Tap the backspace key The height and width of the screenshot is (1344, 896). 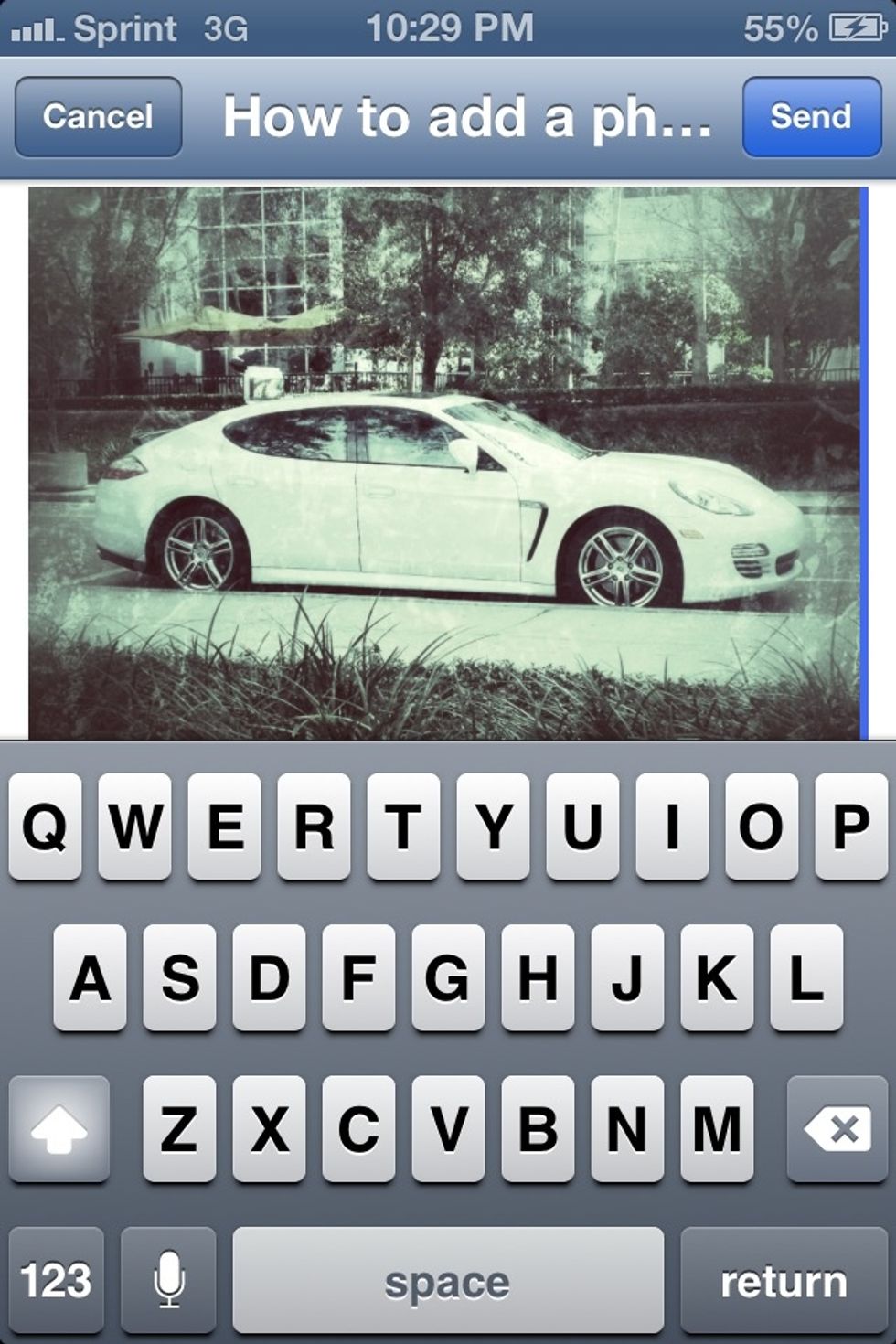pos(837,1129)
